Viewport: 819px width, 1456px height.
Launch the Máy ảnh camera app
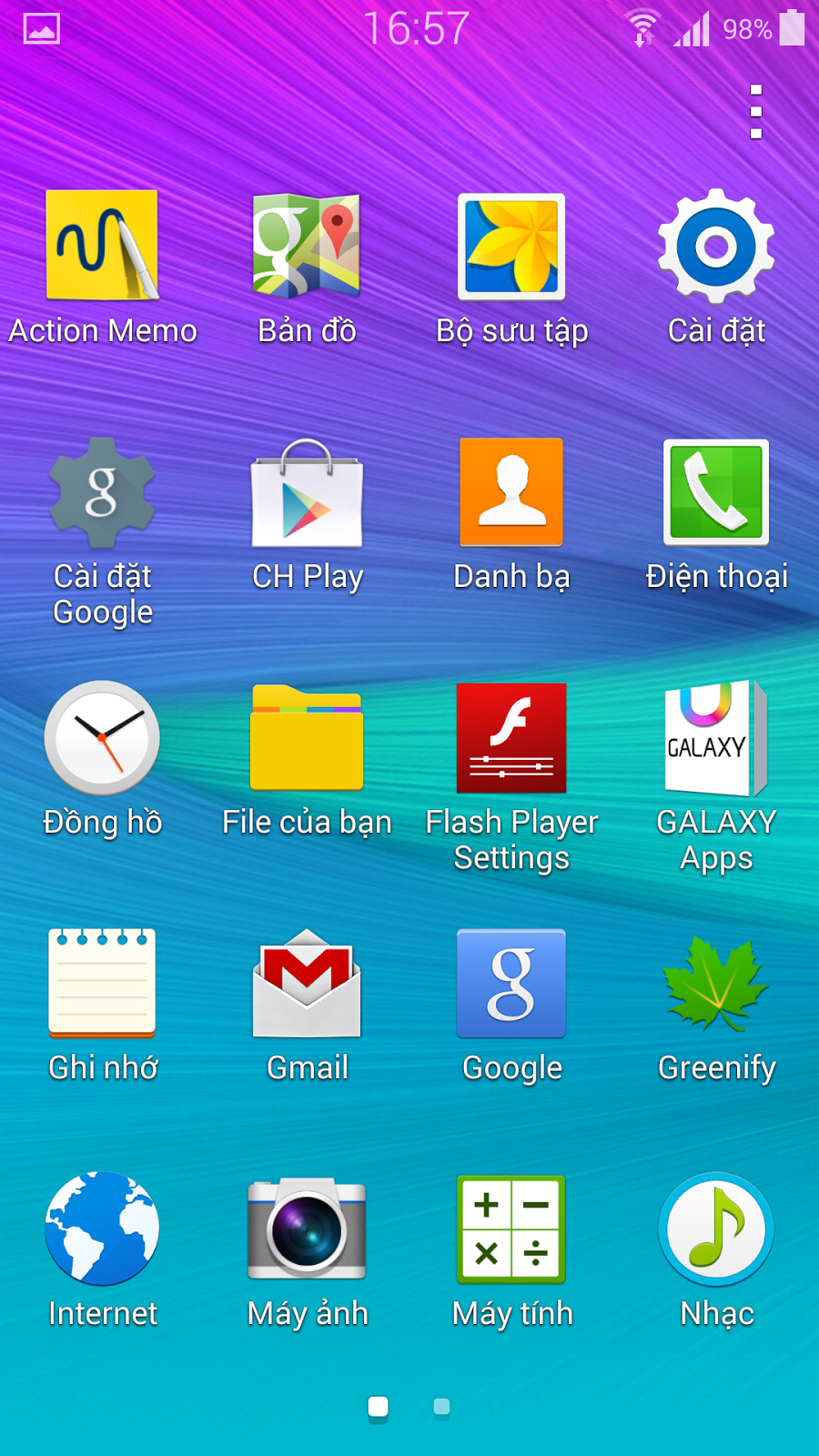307,1228
